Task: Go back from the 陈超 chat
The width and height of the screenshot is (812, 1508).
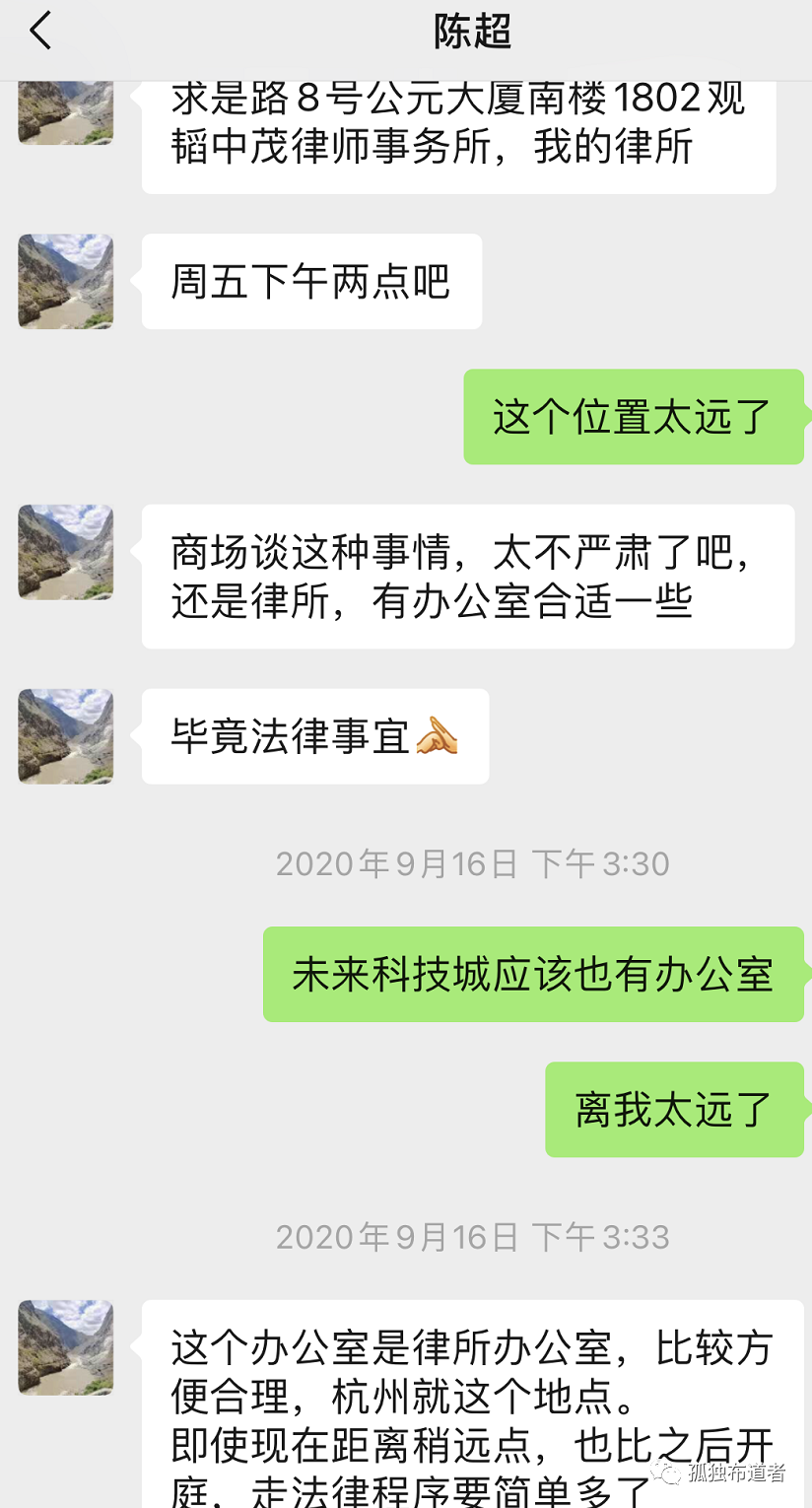Action: [x=40, y=32]
